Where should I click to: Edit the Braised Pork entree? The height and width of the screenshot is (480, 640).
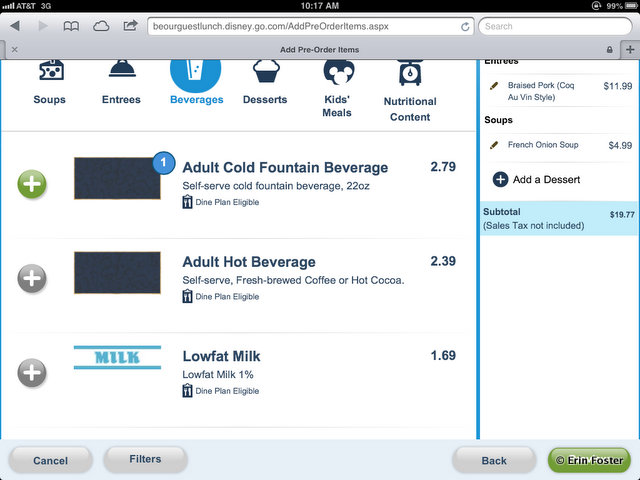point(494,87)
